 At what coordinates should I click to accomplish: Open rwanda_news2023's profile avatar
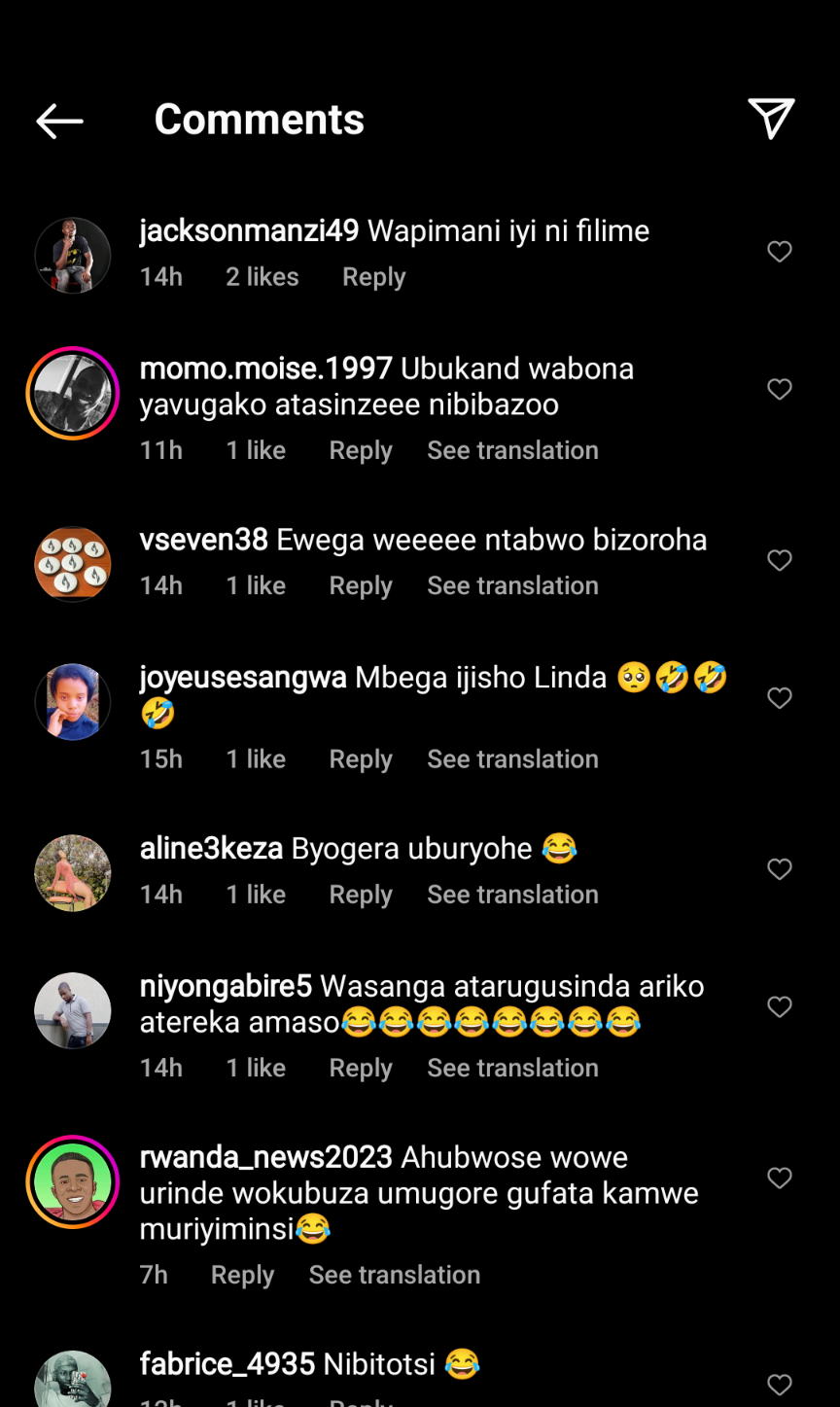tap(73, 1182)
